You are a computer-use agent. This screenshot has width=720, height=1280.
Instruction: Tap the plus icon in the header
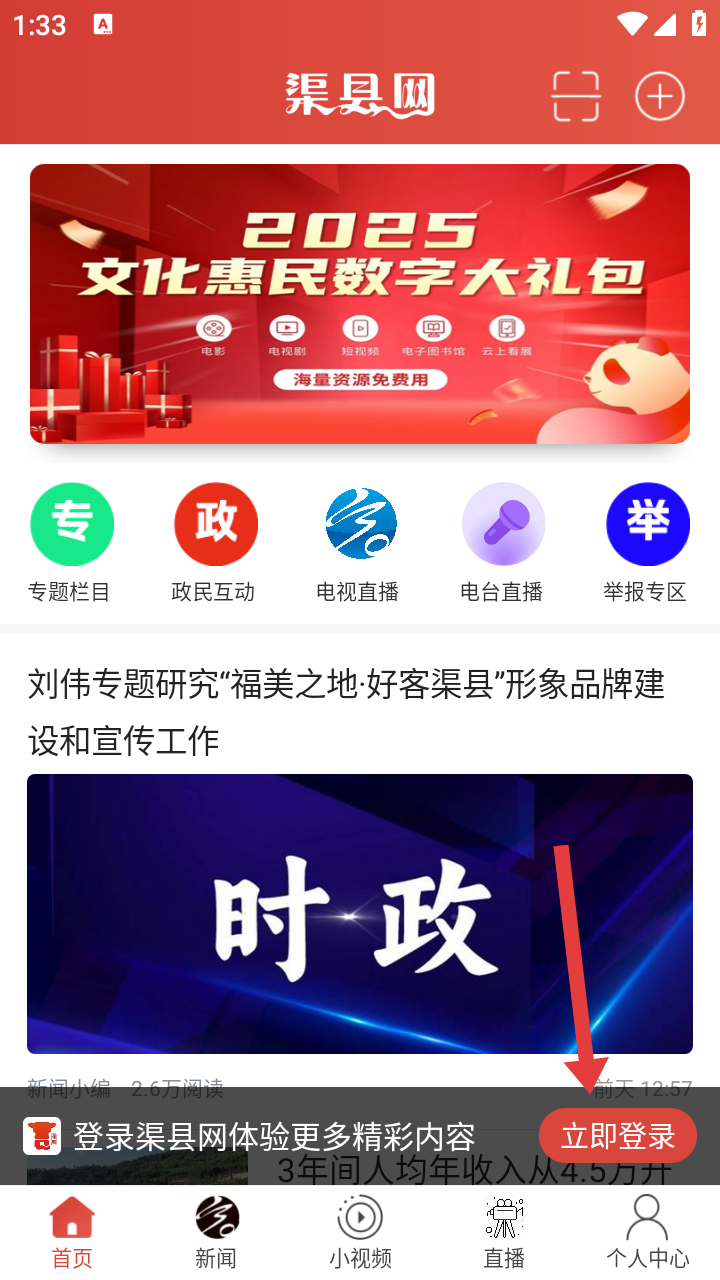(x=660, y=97)
